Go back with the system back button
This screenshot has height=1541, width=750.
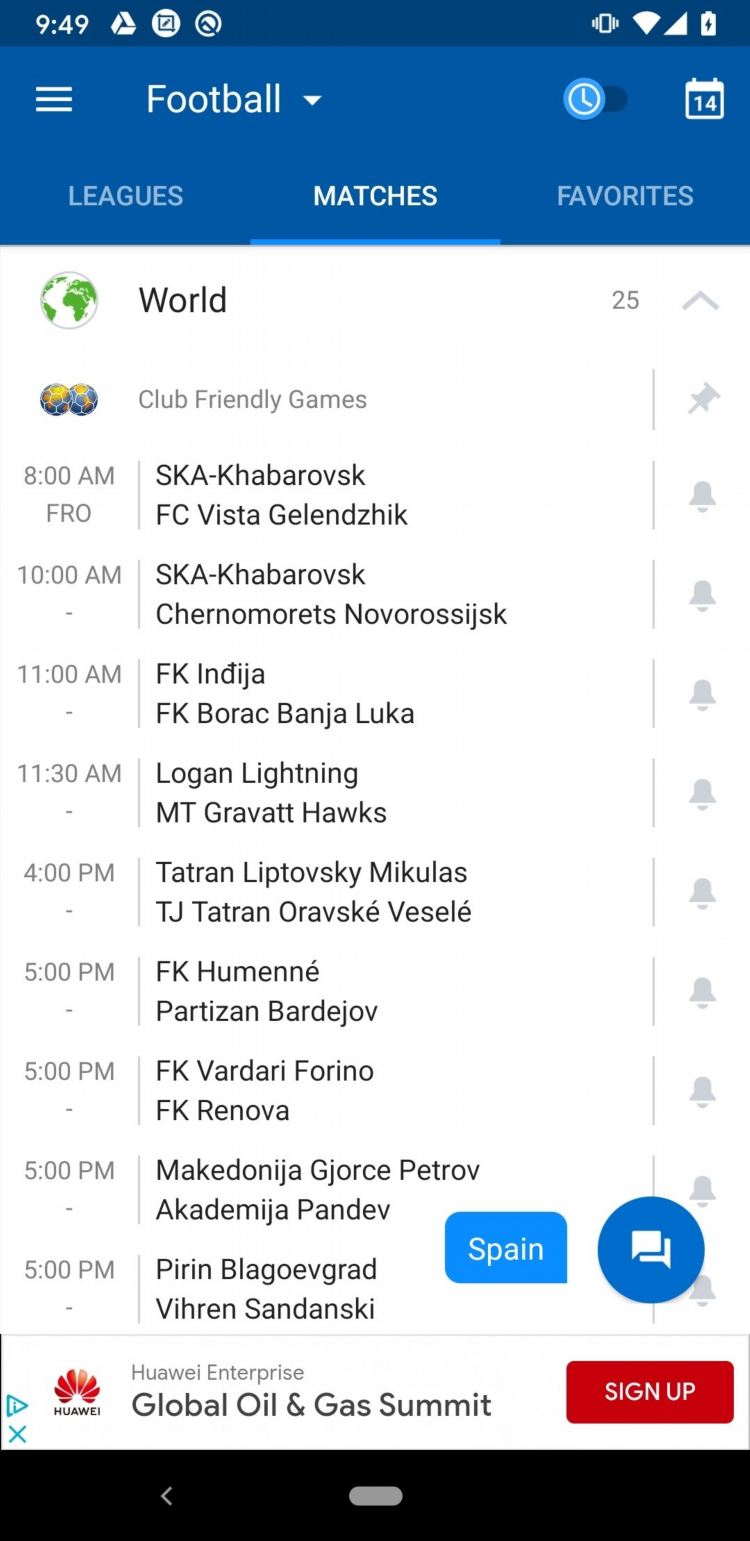(x=167, y=1496)
